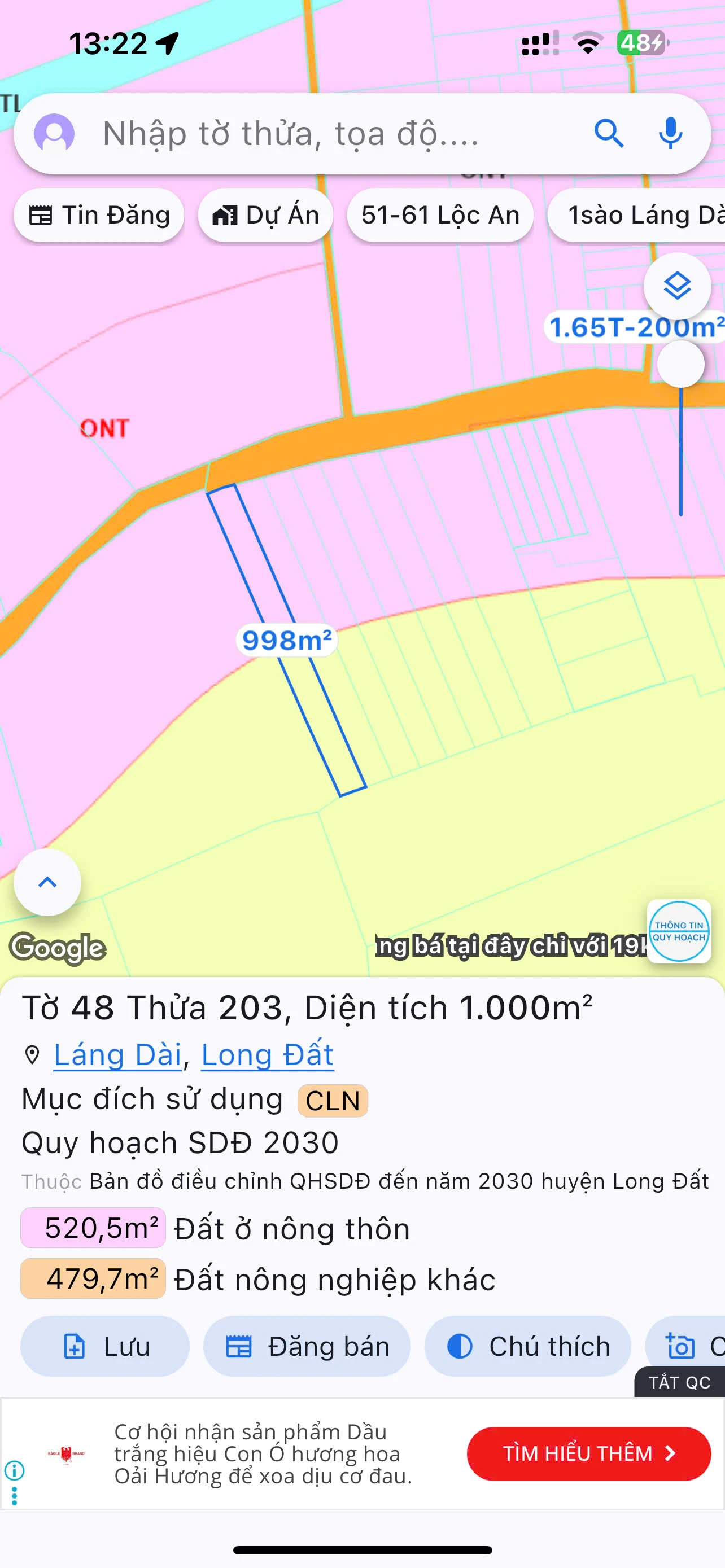Save this plot with Lưu
The image size is (725, 1568).
pyautogui.click(x=106, y=1346)
